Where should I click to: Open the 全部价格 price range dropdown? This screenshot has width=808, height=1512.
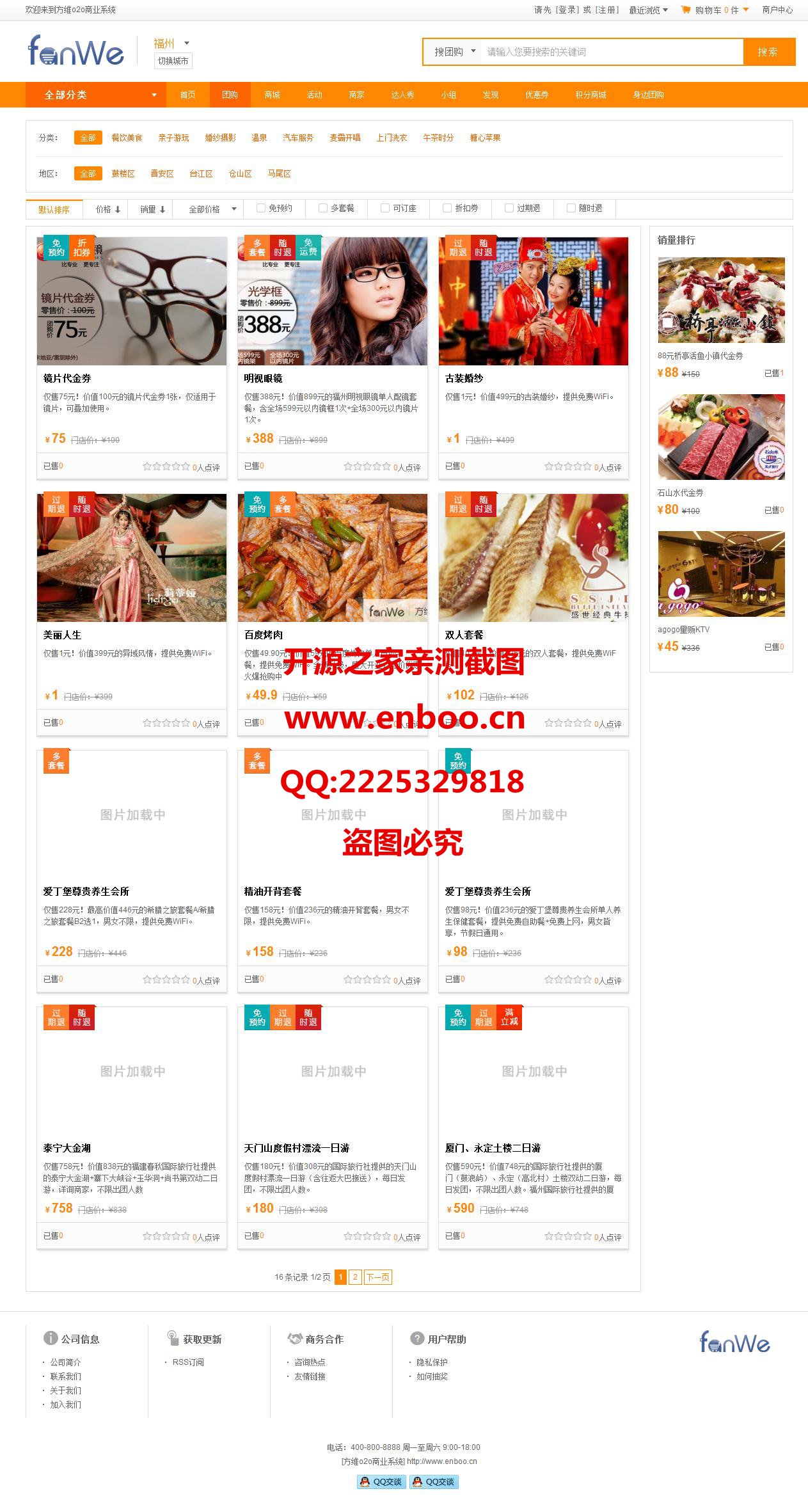212,209
